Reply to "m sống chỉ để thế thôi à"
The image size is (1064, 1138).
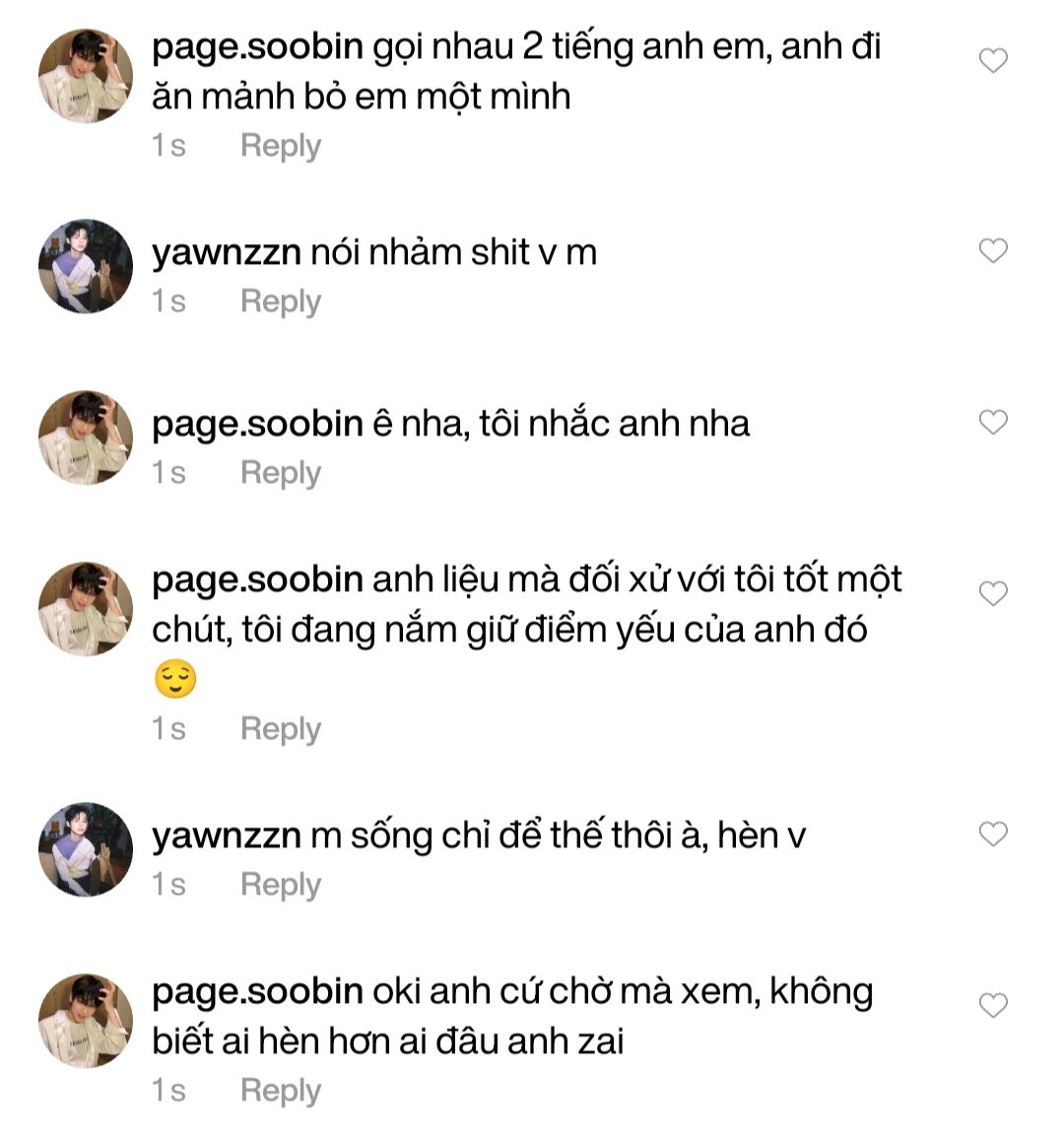point(281,885)
